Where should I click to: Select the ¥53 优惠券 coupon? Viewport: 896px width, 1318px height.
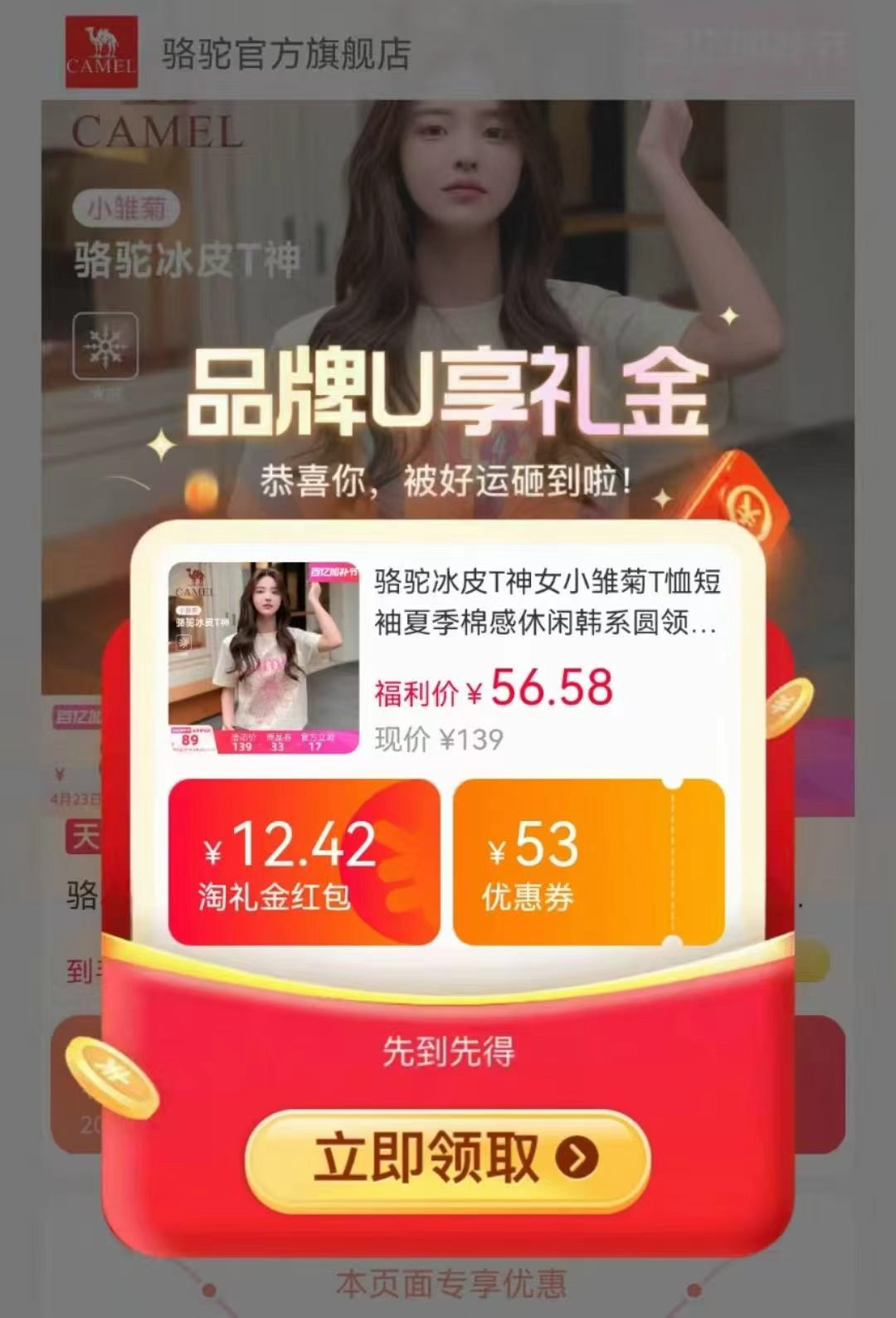click(588, 862)
